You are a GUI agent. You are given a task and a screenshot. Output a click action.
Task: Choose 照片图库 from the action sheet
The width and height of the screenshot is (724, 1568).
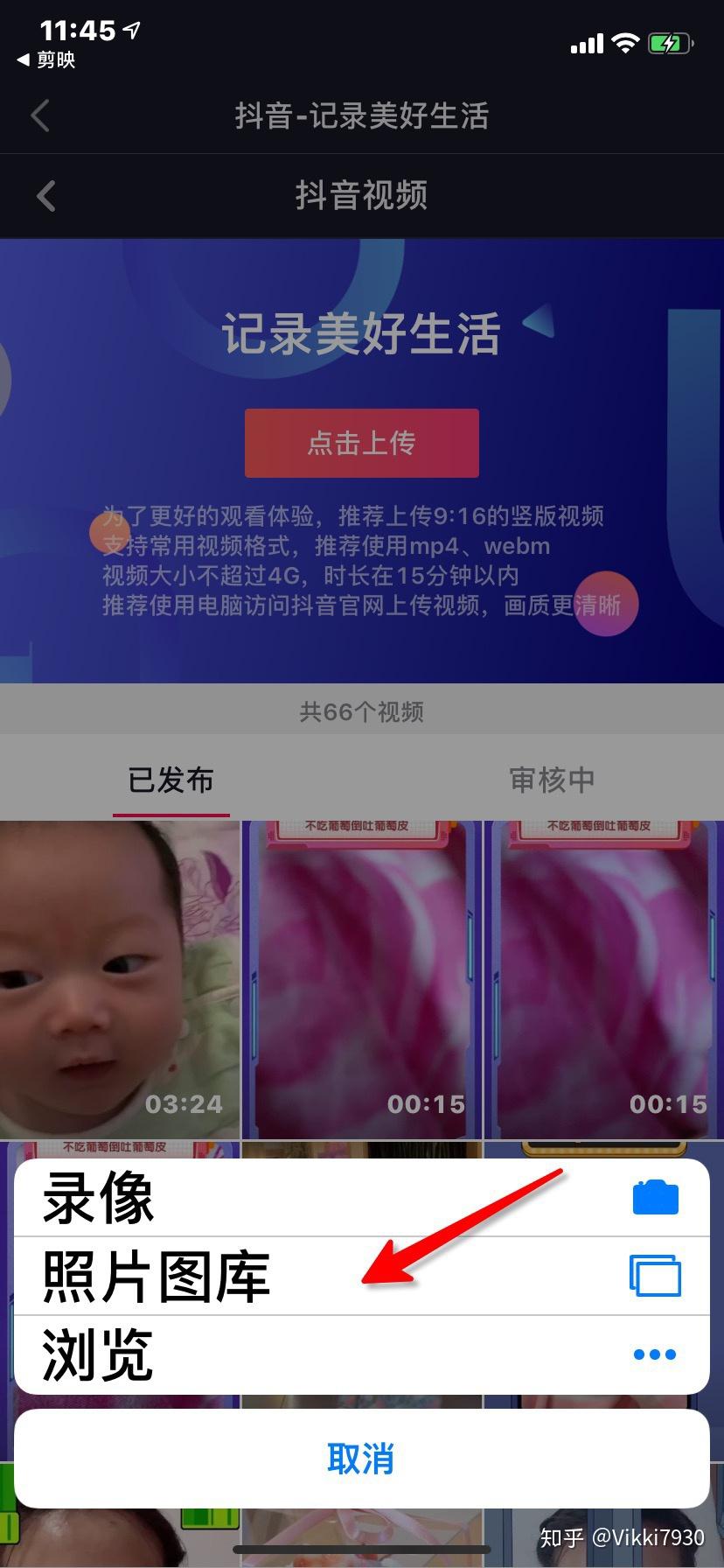pyautogui.click(x=361, y=1276)
